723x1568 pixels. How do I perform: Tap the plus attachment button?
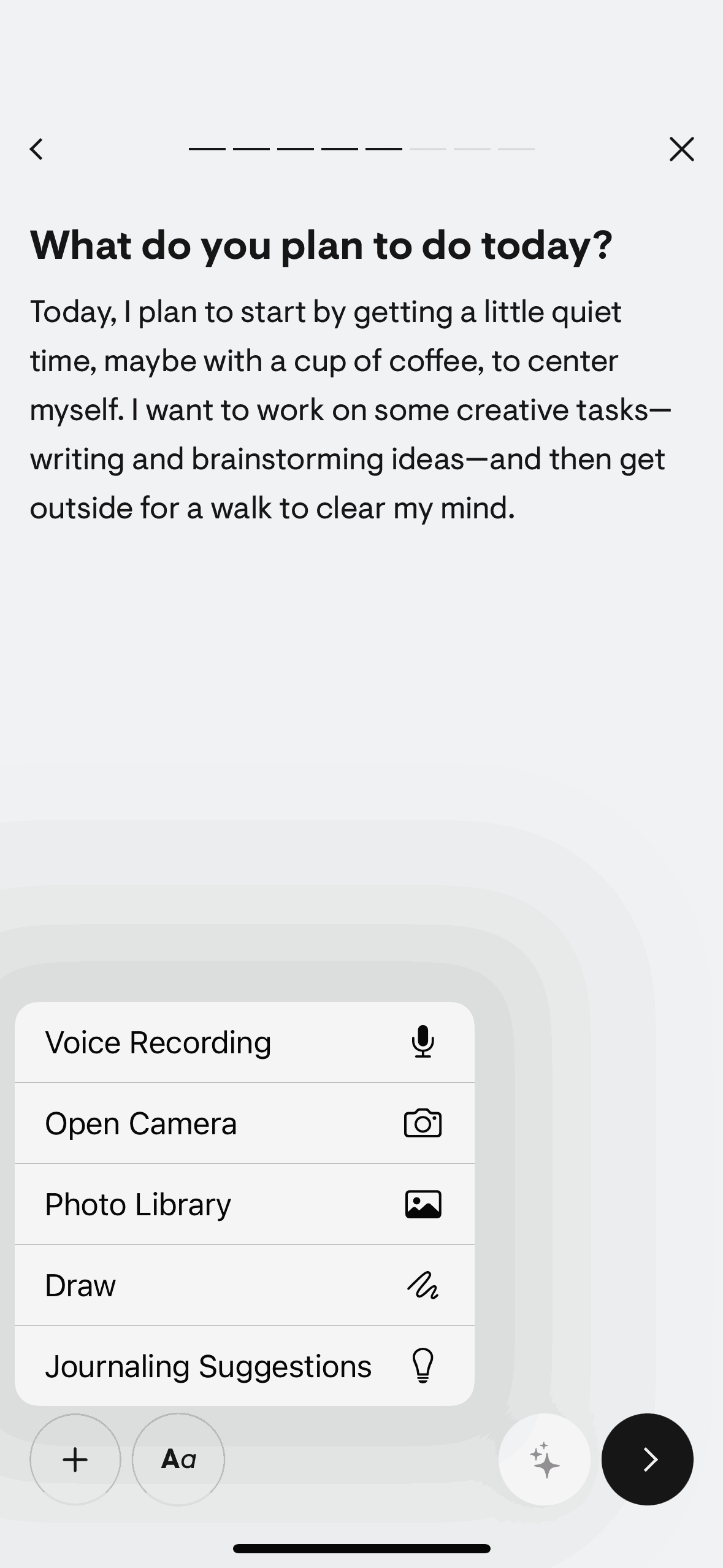[x=75, y=1459]
